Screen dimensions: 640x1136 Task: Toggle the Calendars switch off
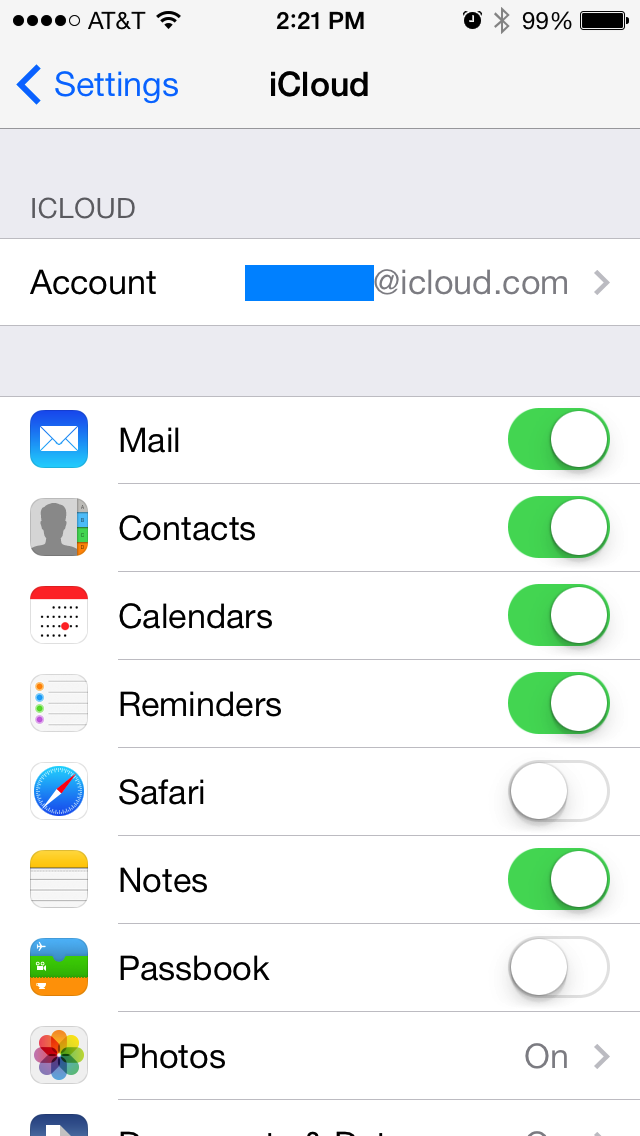558,615
